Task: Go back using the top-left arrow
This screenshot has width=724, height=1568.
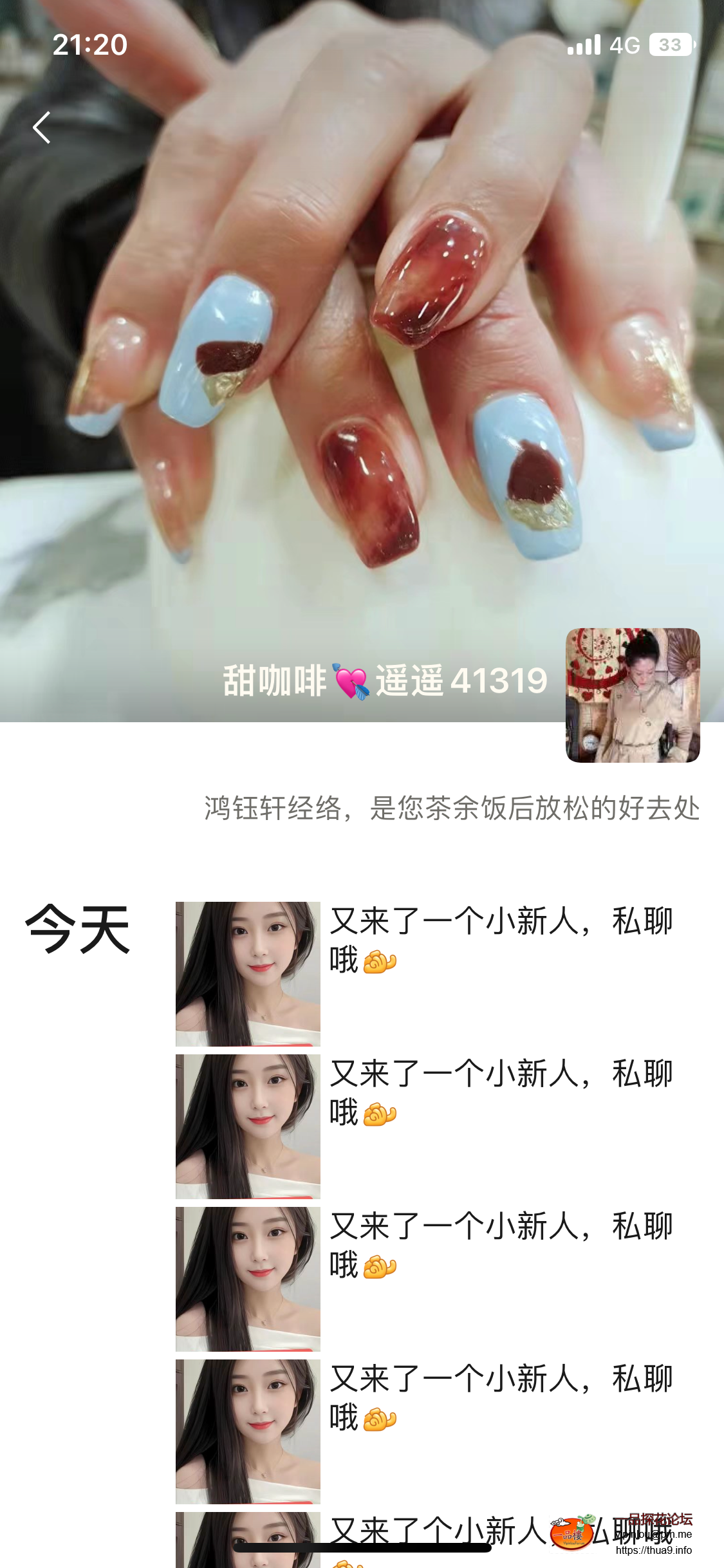Action: coord(42,127)
